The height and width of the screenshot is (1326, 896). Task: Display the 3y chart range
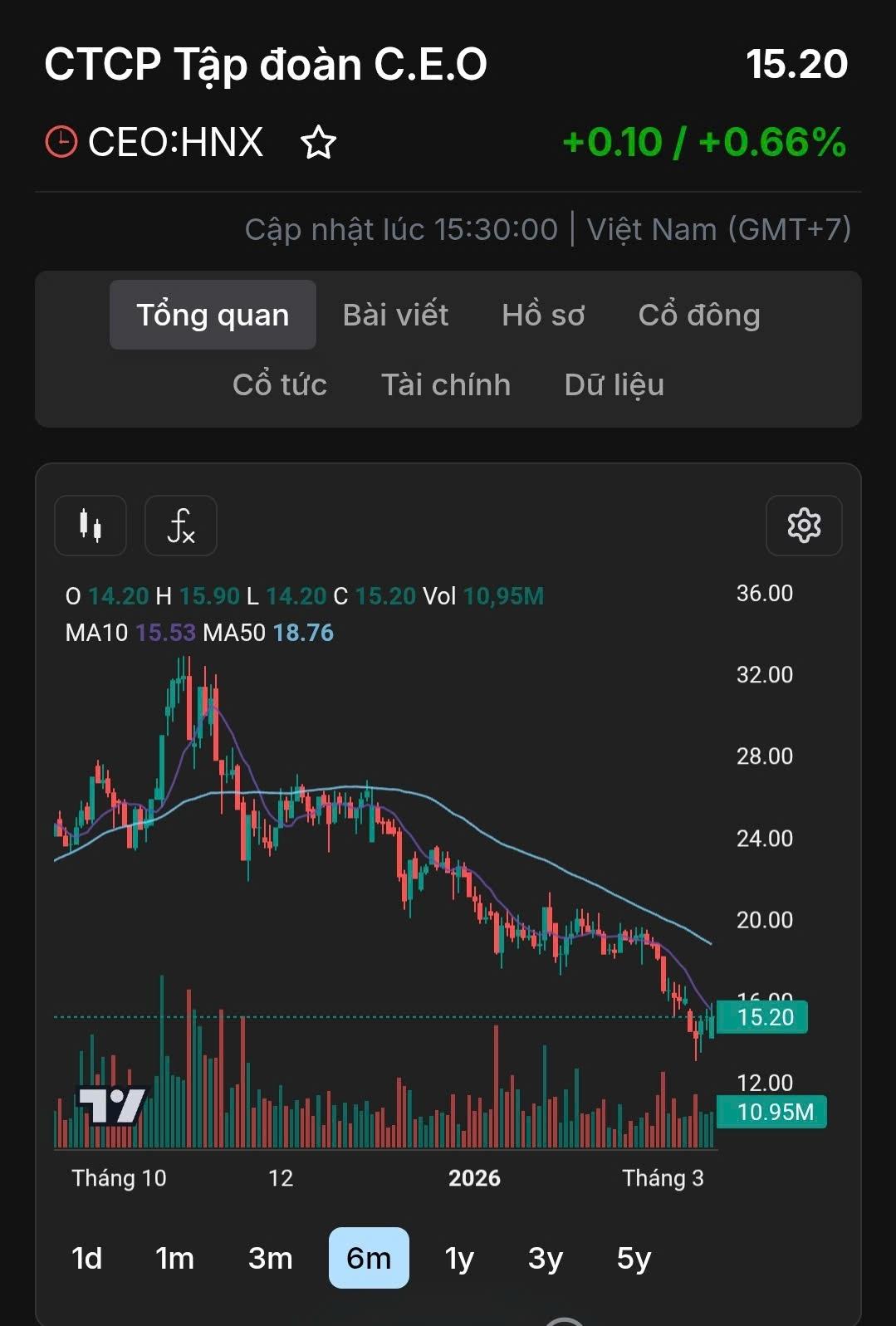coord(546,1258)
